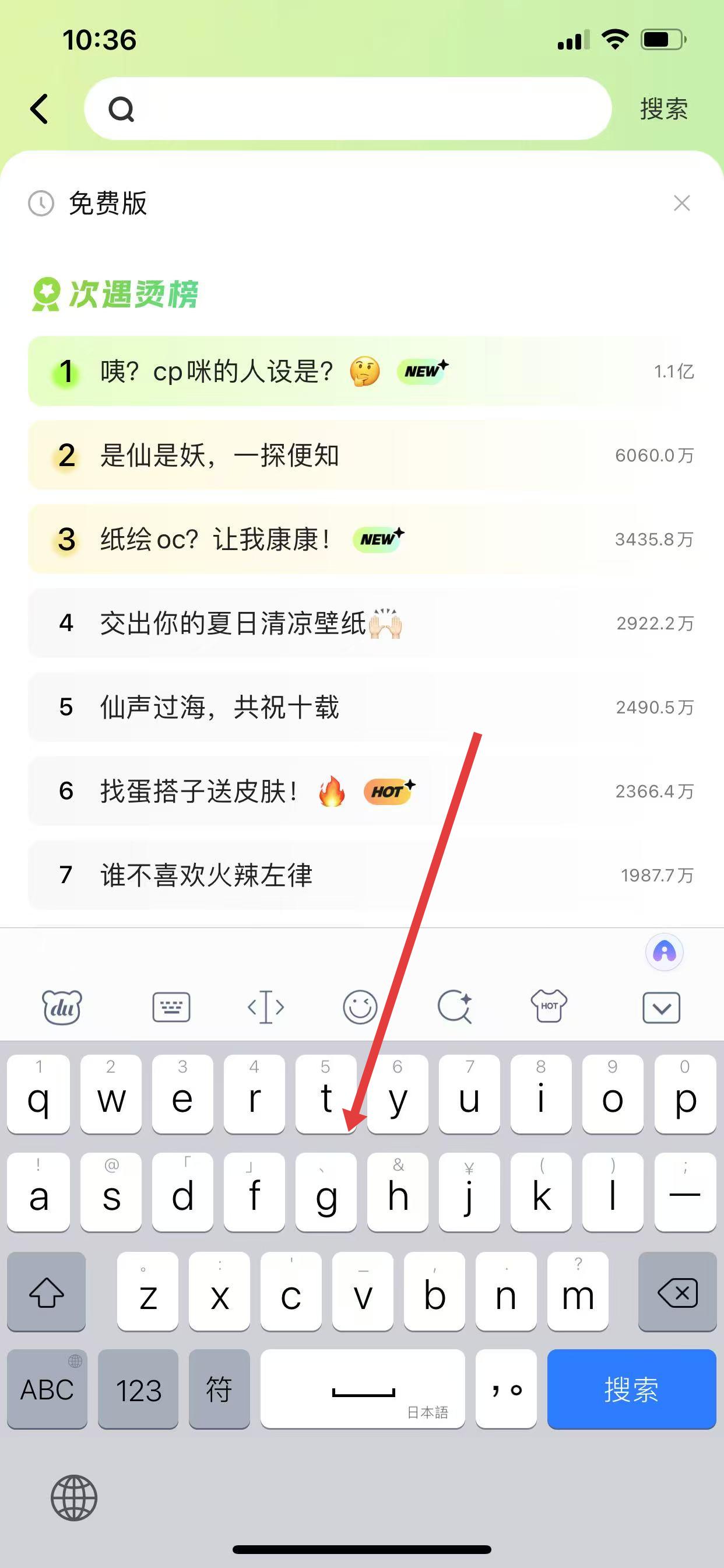
Task: Open recent search 免费版
Action: pos(108,204)
